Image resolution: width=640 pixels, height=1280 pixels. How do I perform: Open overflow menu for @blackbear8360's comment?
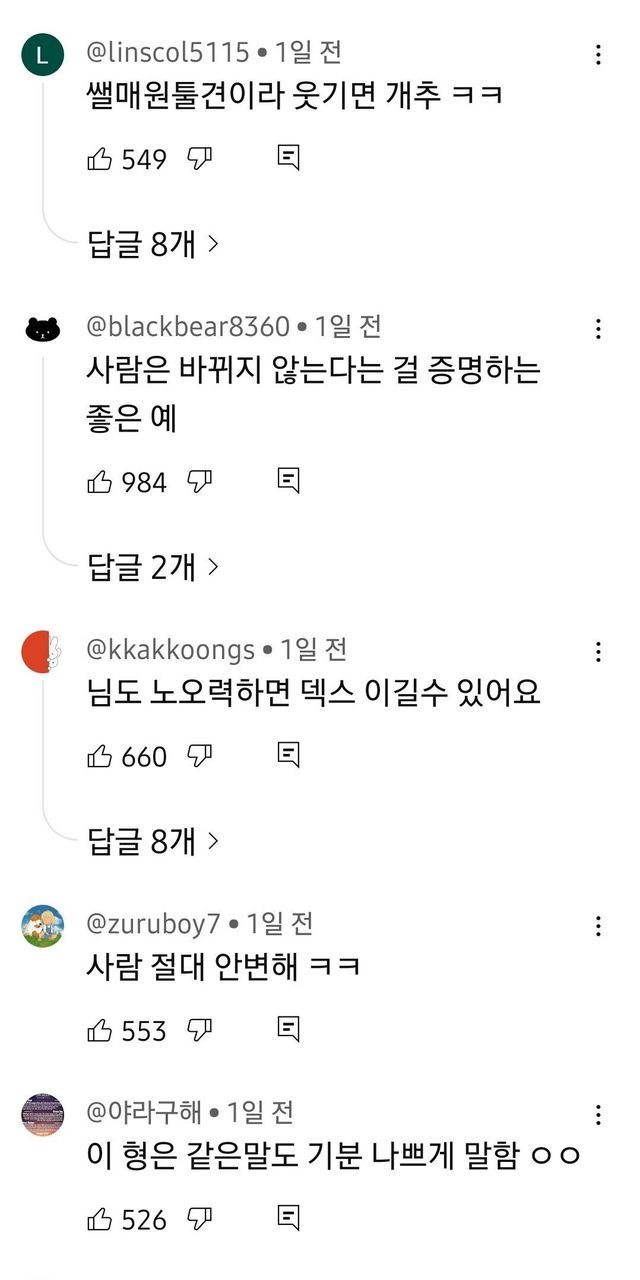point(598,329)
